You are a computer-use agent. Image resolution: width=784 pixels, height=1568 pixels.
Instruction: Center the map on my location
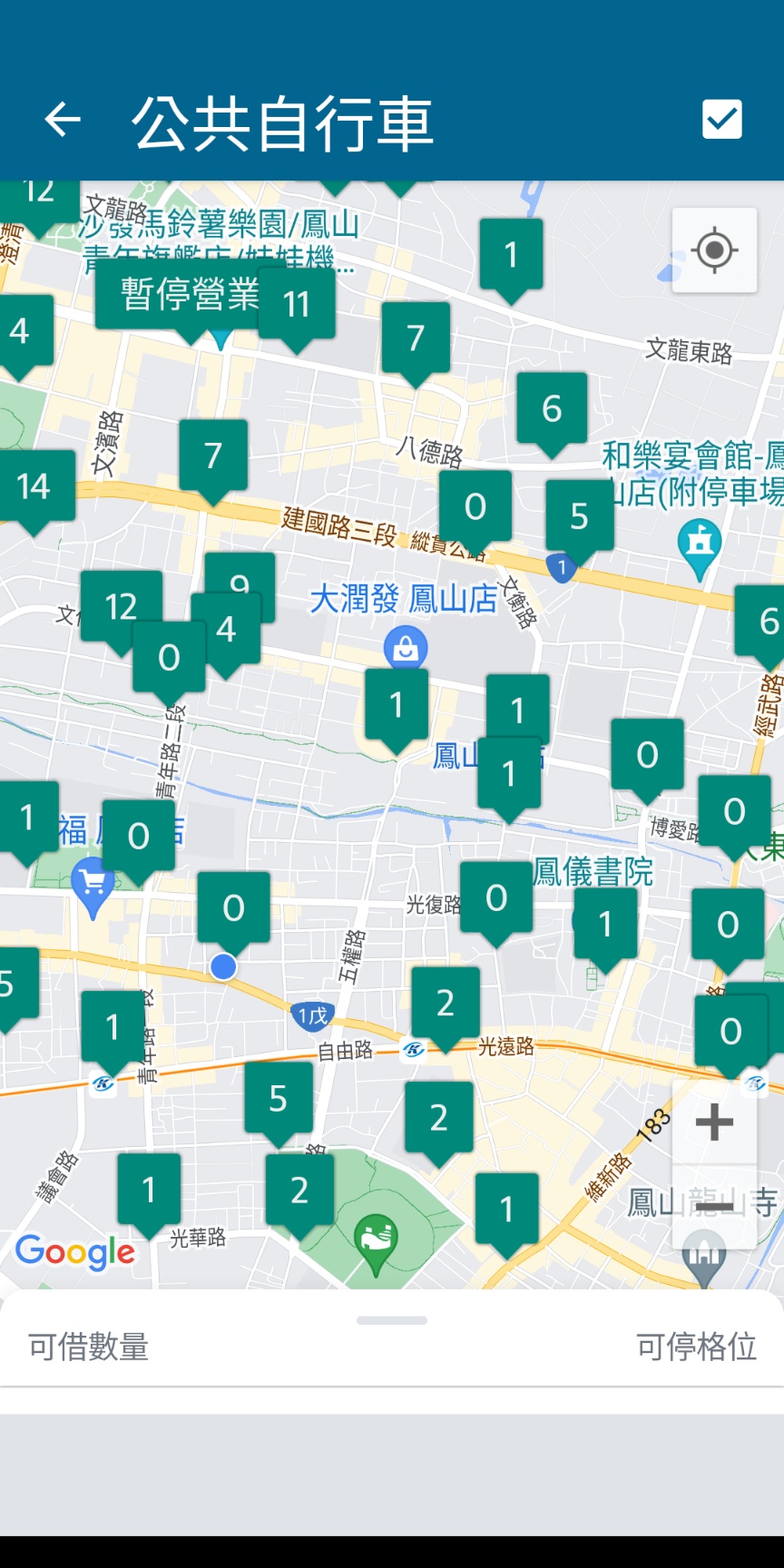pyautogui.click(x=714, y=250)
